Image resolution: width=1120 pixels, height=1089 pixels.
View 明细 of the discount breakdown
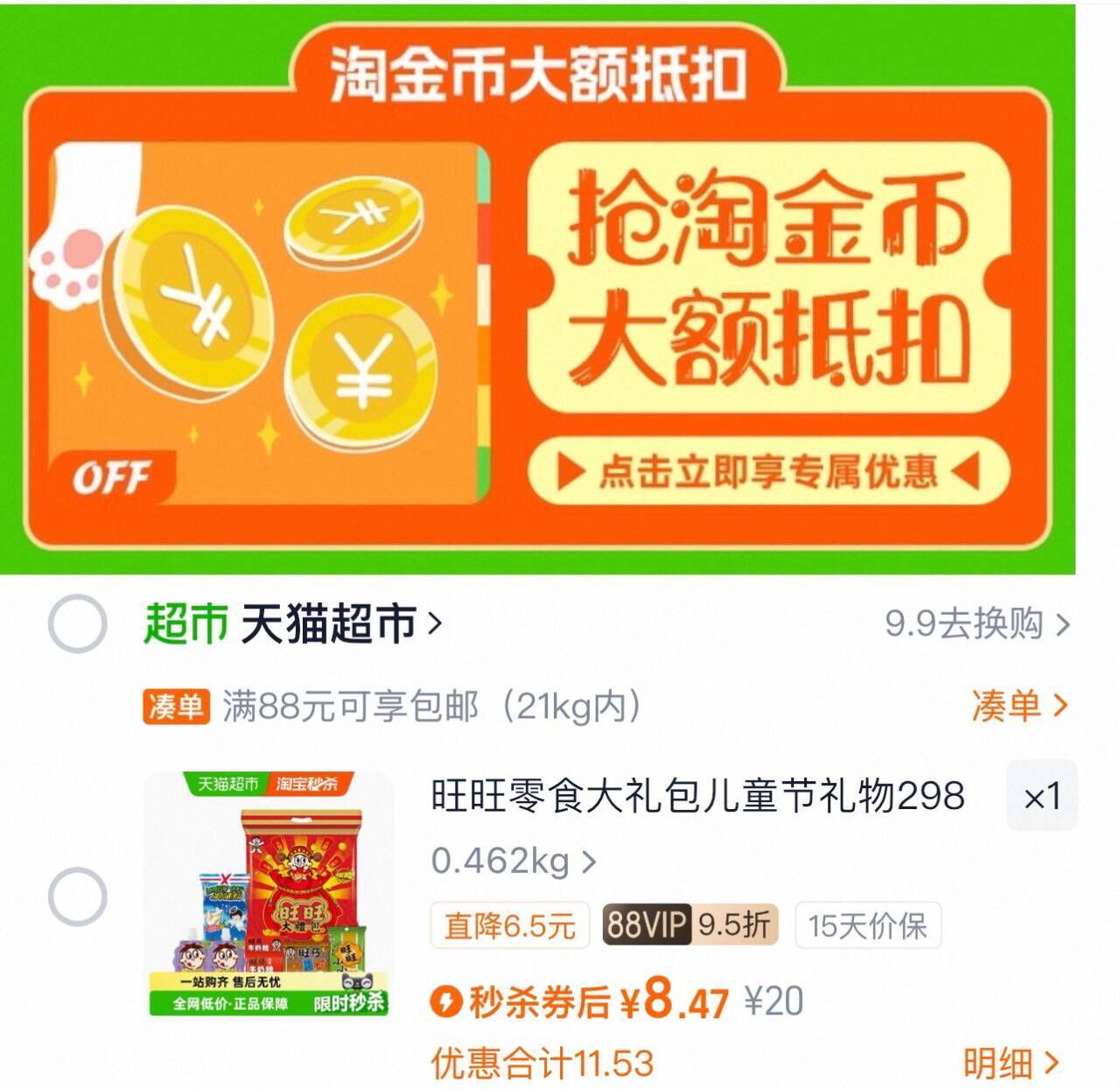pyautogui.click(x=1011, y=1064)
